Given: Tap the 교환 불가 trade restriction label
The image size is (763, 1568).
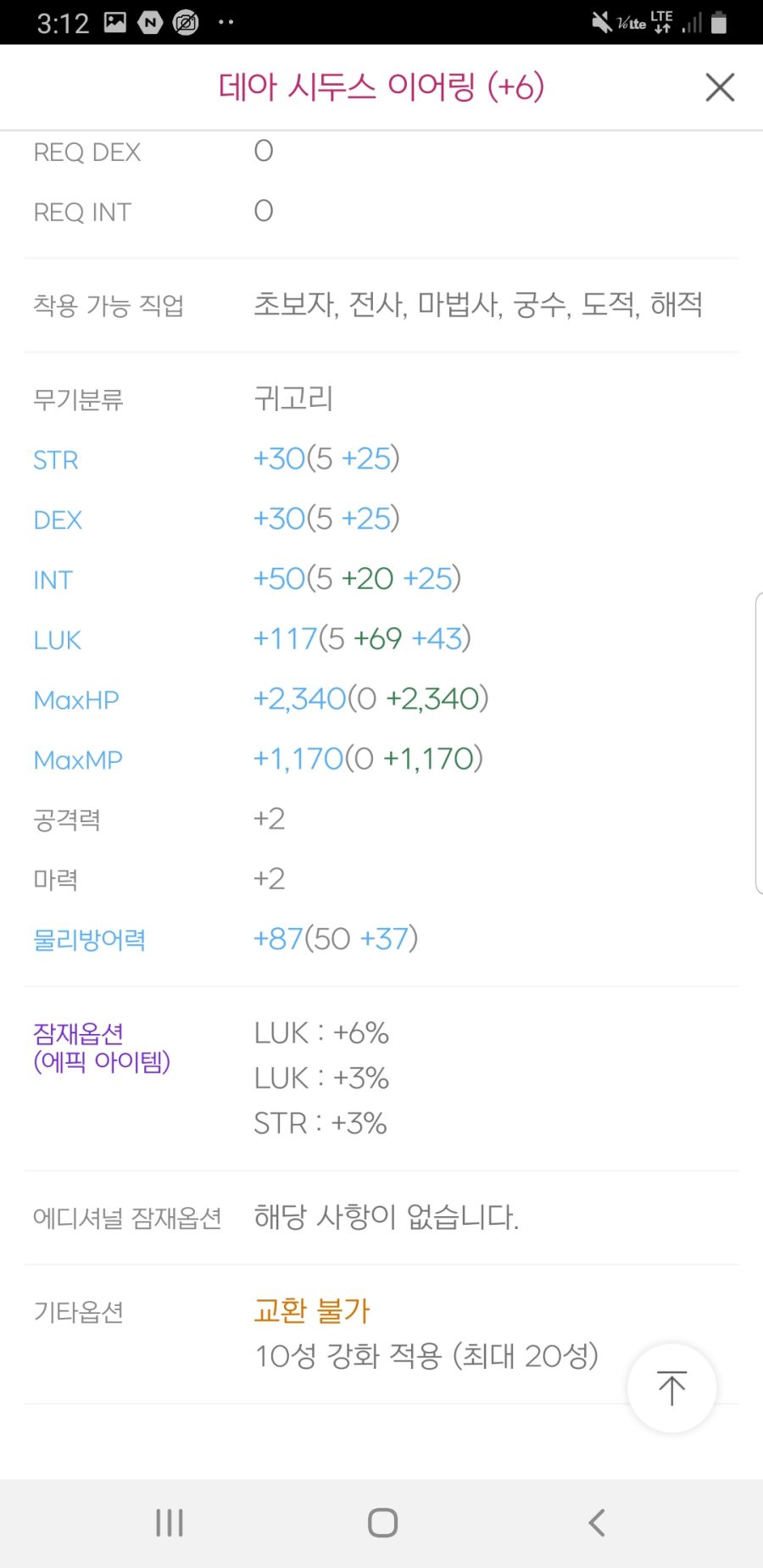Looking at the screenshot, I should tap(311, 1309).
